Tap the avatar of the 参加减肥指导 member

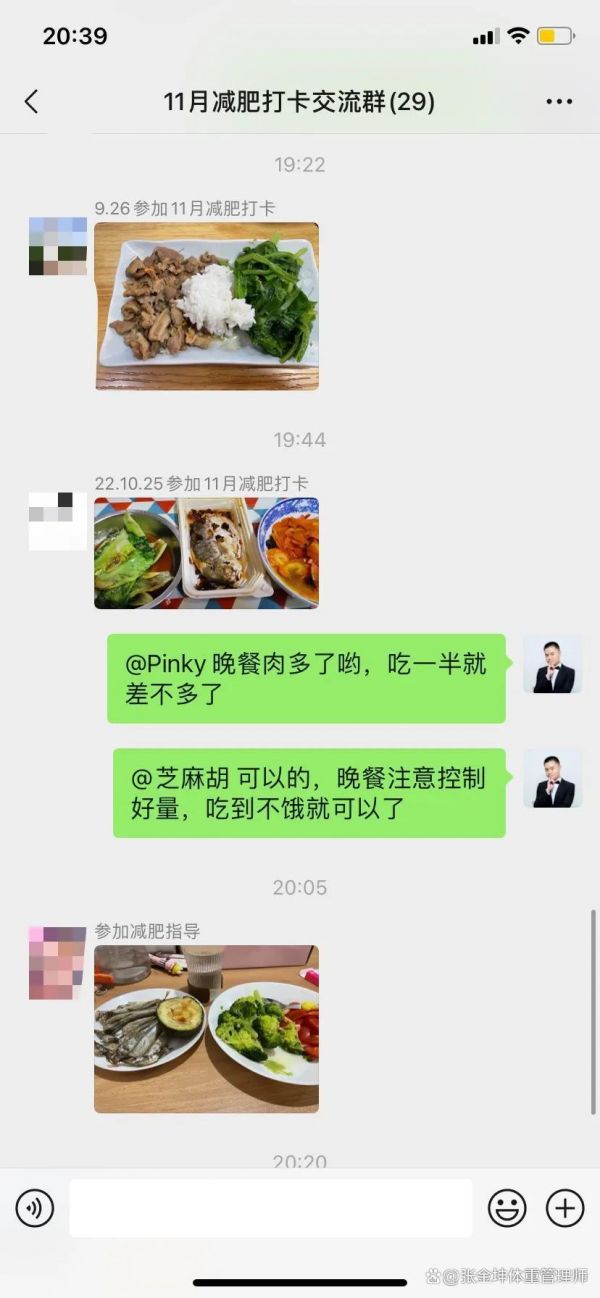57,963
